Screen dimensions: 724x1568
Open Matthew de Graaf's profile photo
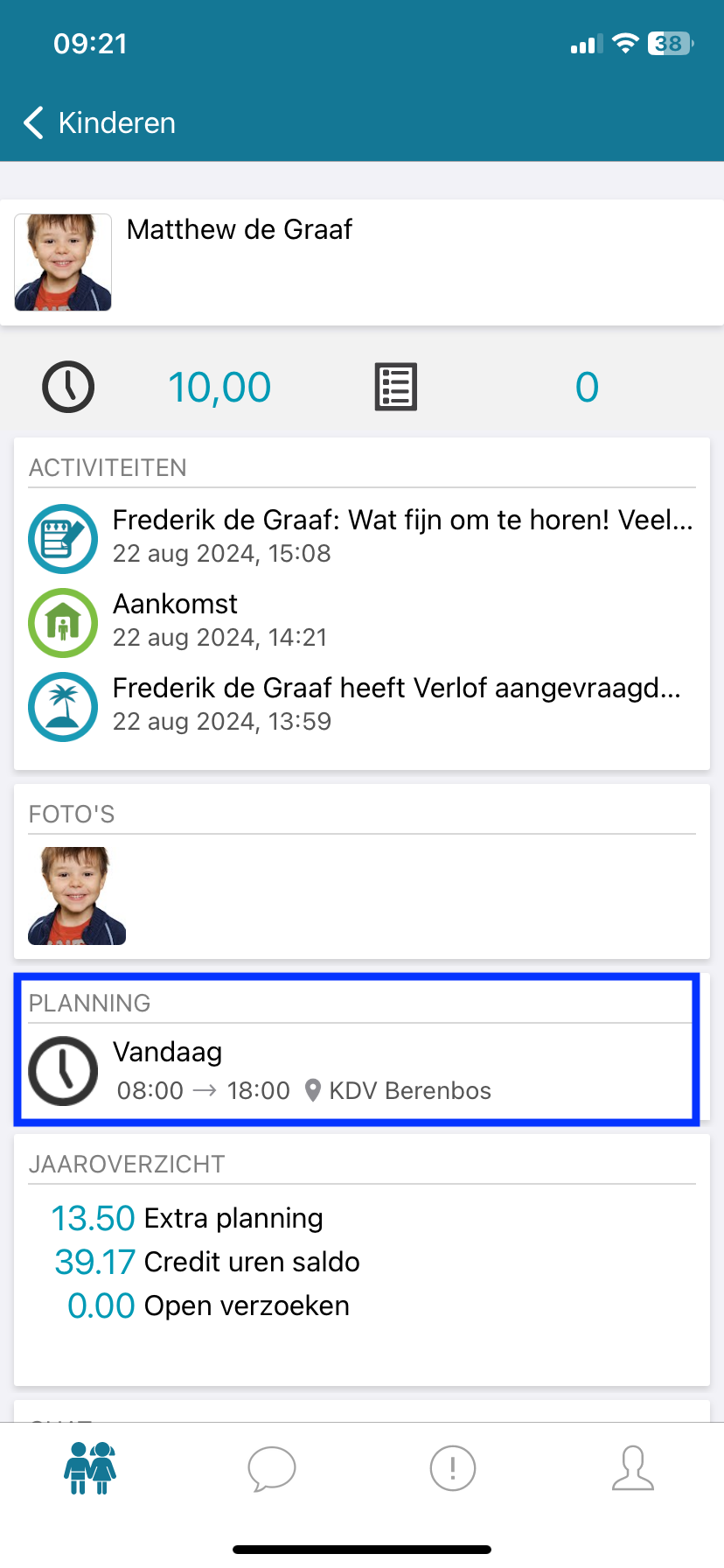click(63, 262)
